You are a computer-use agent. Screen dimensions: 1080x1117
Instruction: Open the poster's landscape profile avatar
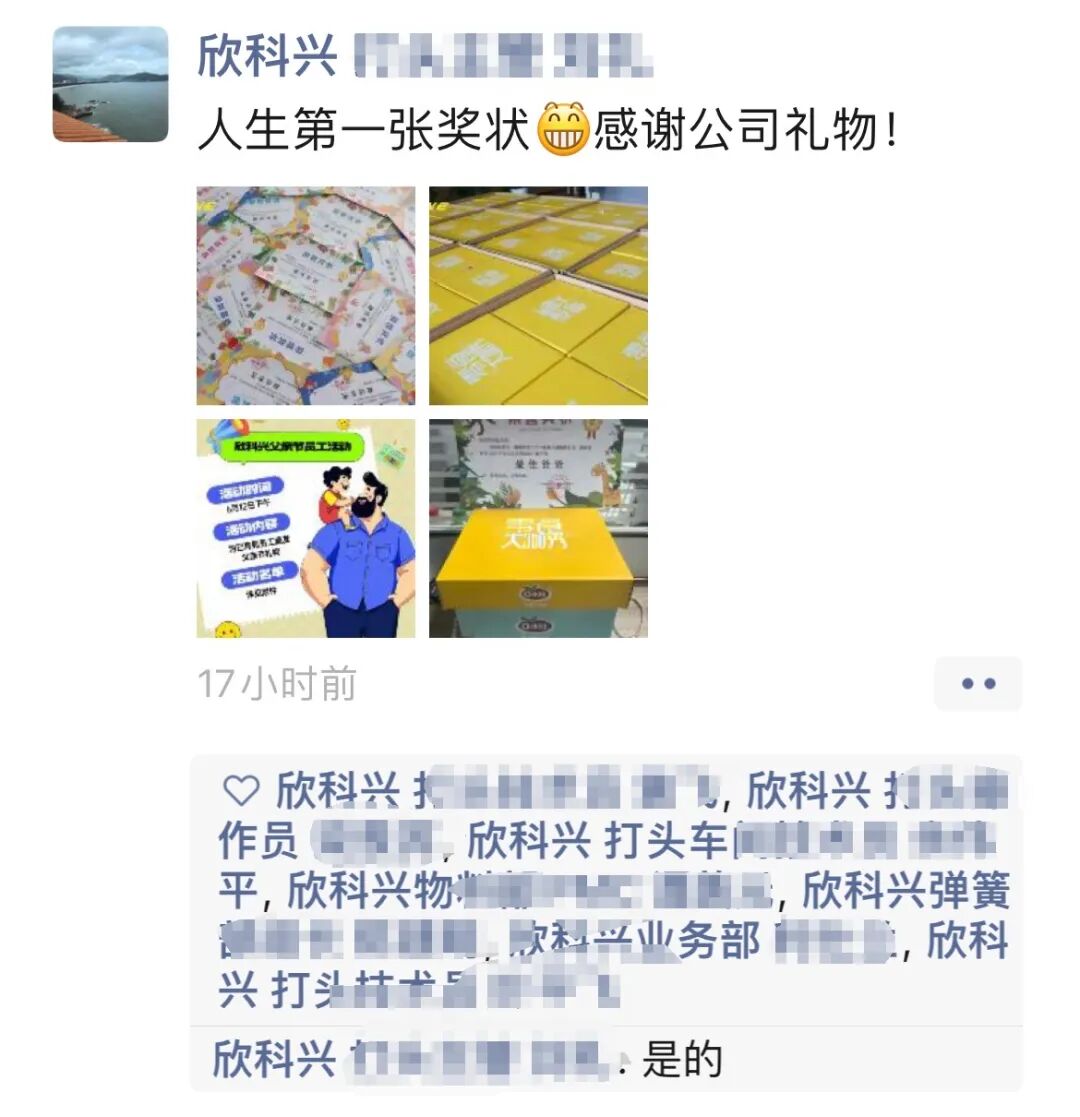[110, 84]
